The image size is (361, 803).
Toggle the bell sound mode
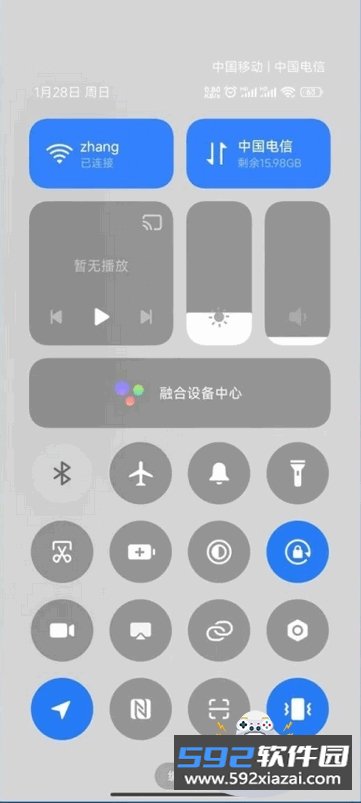219,473
